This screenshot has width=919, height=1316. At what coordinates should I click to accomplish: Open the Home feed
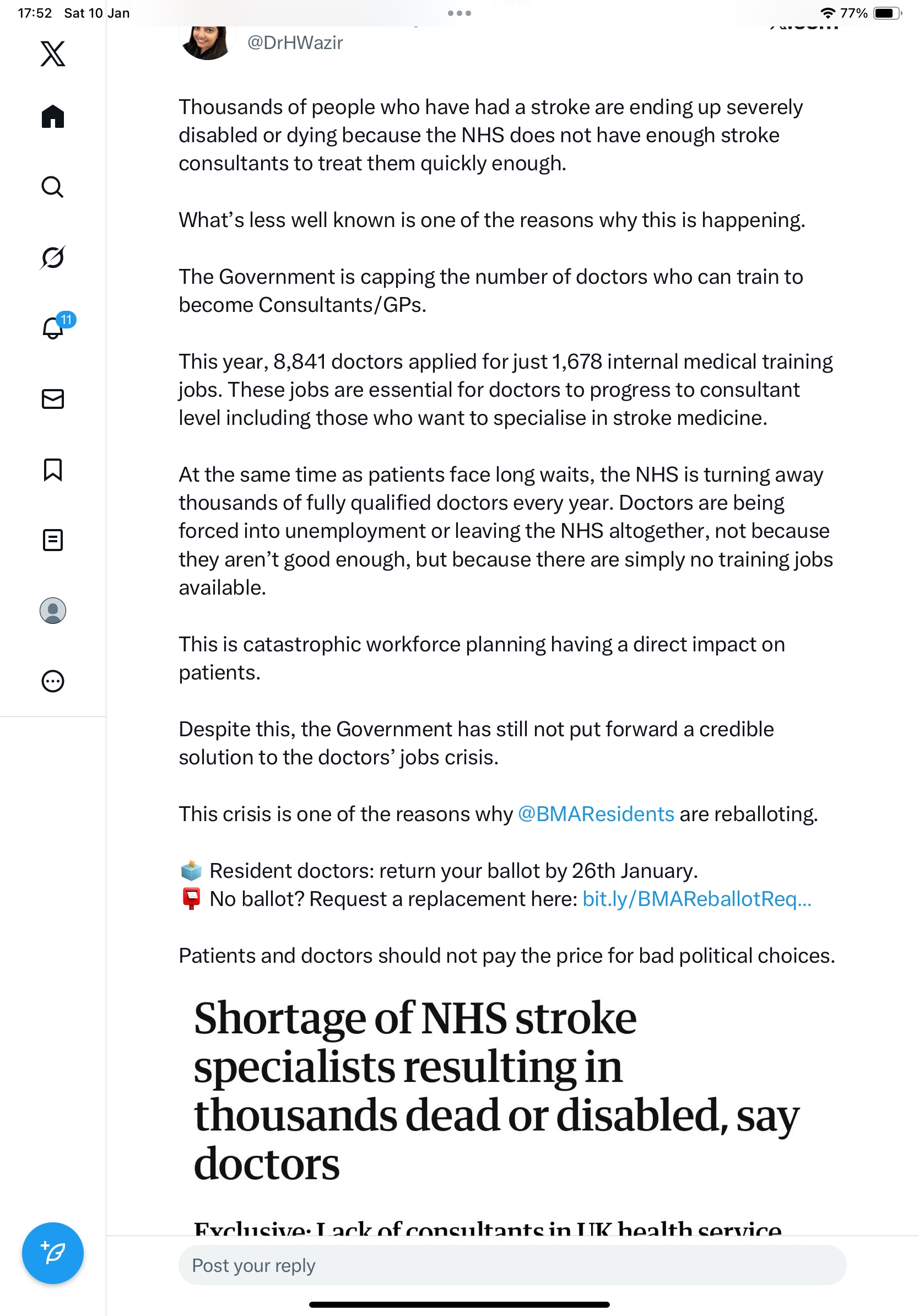tap(53, 116)
